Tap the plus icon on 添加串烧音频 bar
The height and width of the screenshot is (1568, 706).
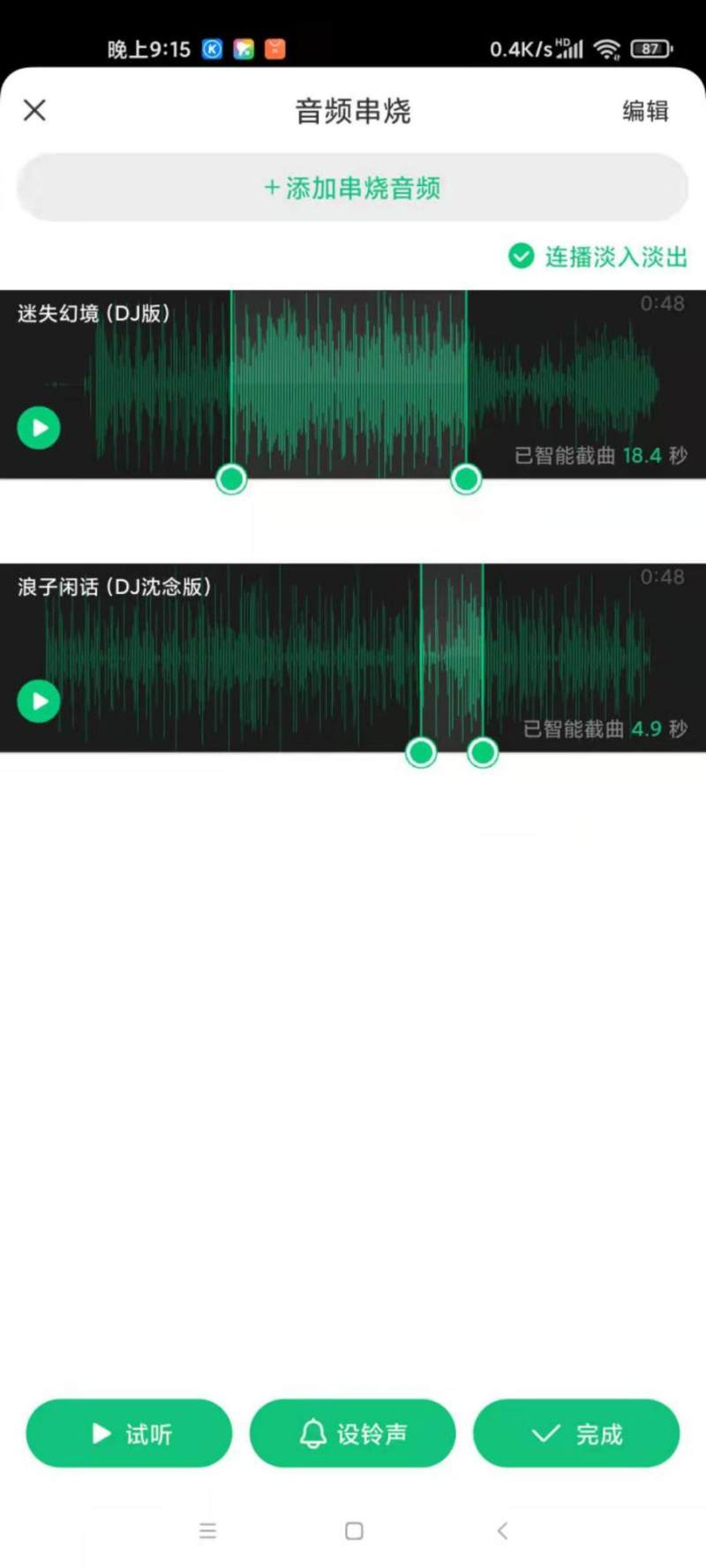click(269, 188)
